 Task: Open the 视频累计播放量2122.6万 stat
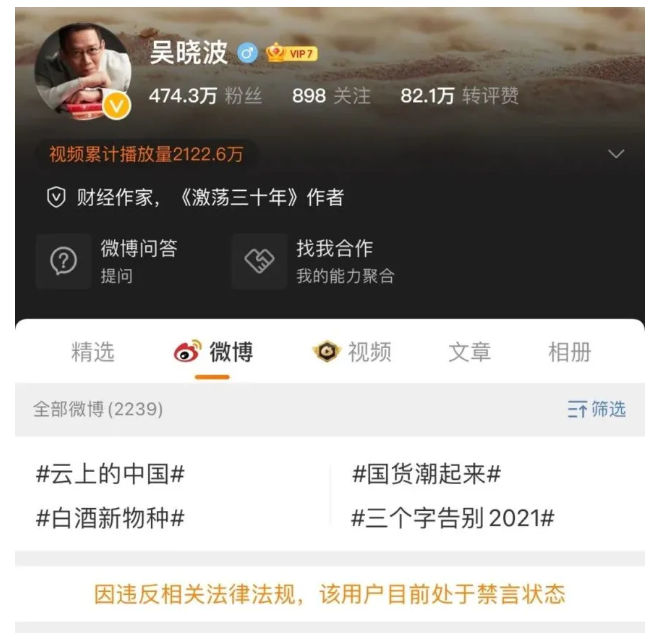click(146, 154)
